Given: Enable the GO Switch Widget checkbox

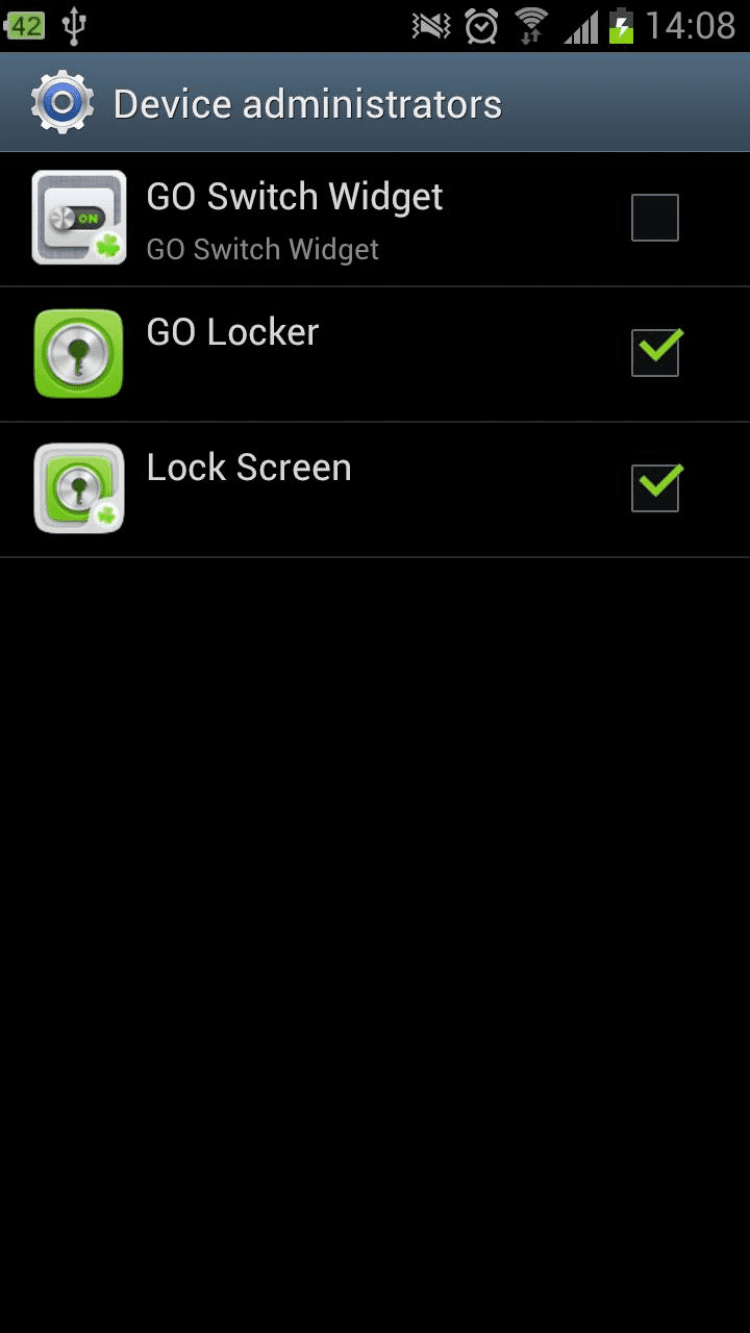Looking at the screenshot, I should 655,218.
